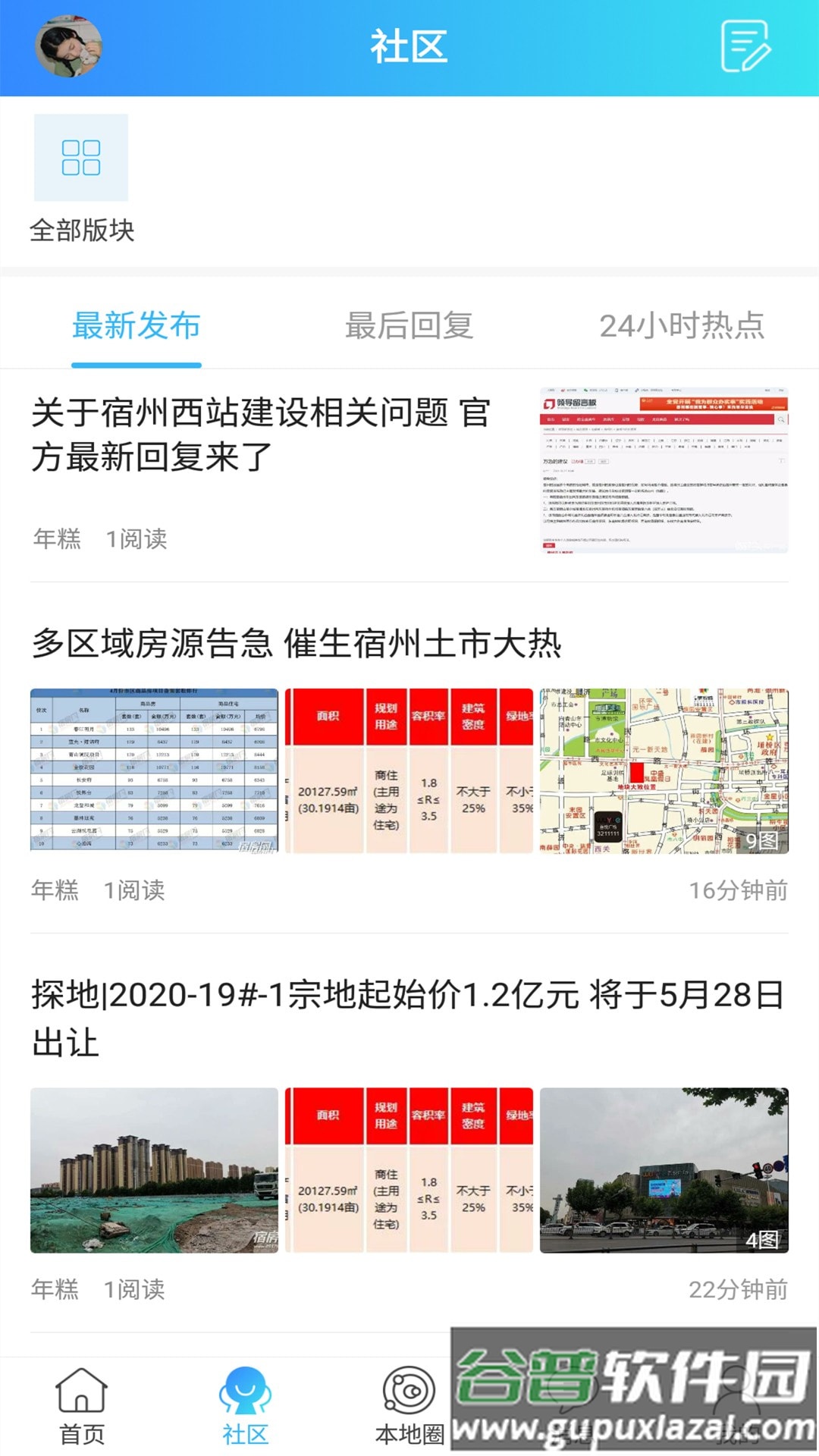This screenshot has height=1456, width=819.
Task: Switch to the 最后回复 tab
Action: [409, 326]
